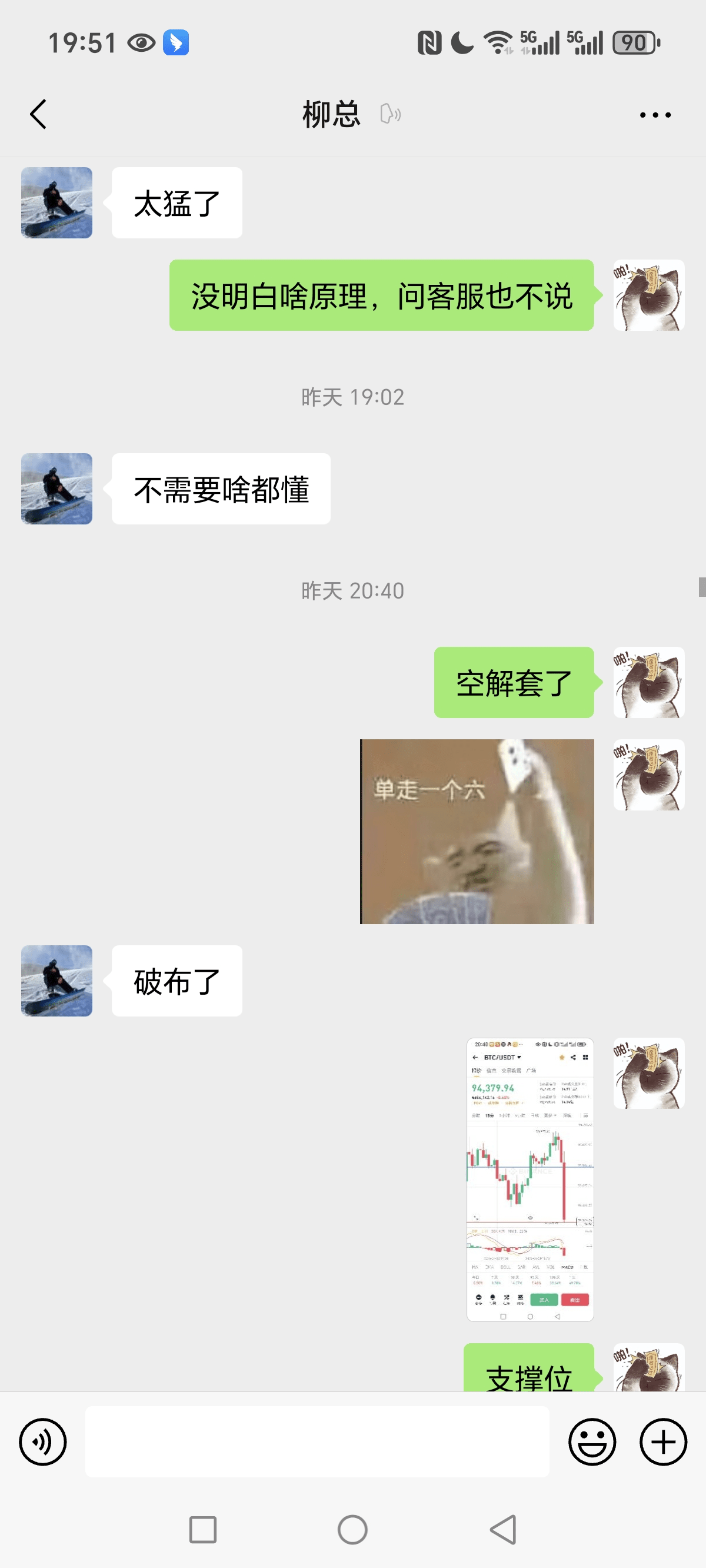
Task: Tap the message text field
Action: pos(317,1441)
